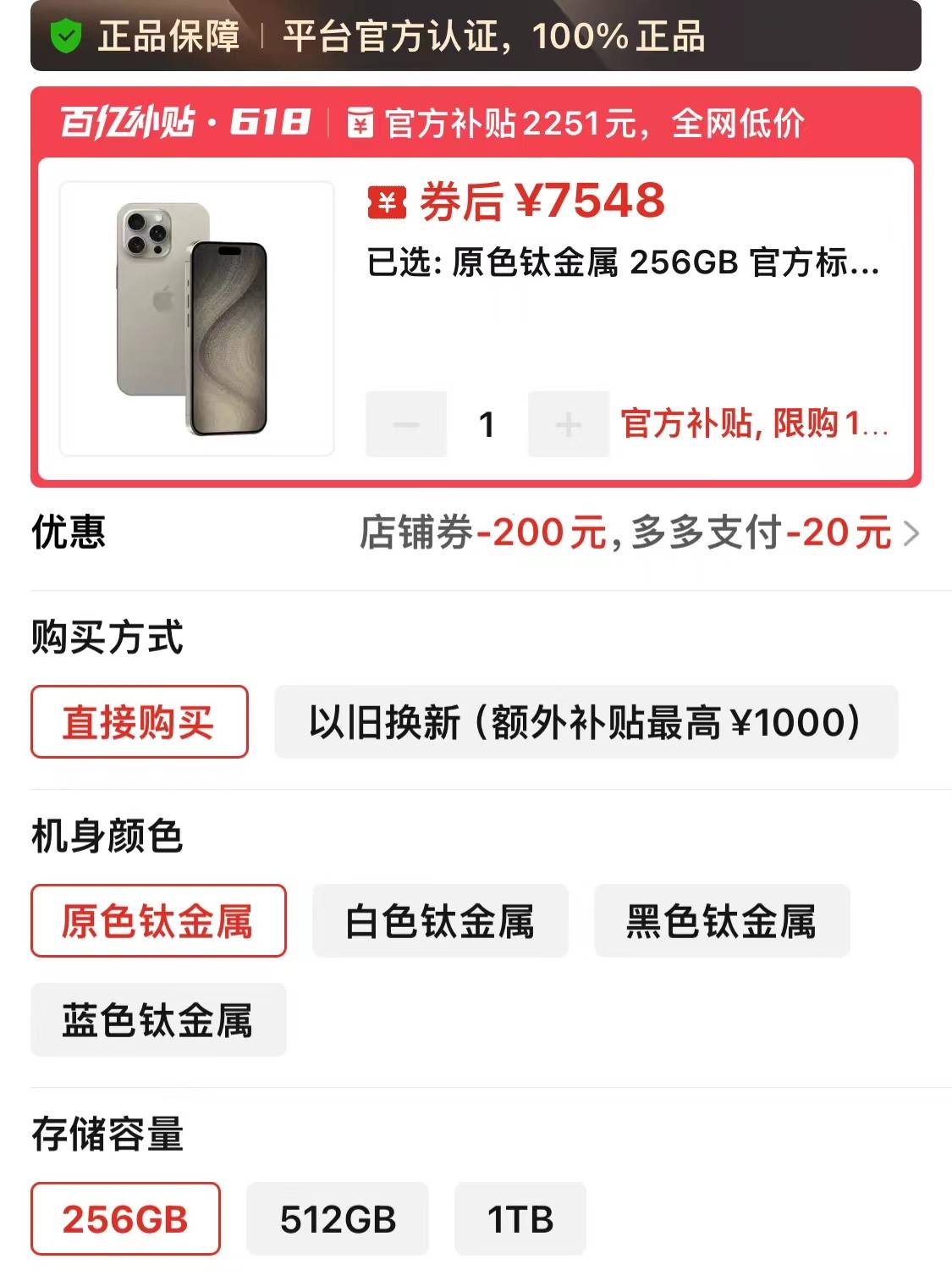Choose 黑色钛金属 color
952x1281 pixels.
(x=721, y=920)
